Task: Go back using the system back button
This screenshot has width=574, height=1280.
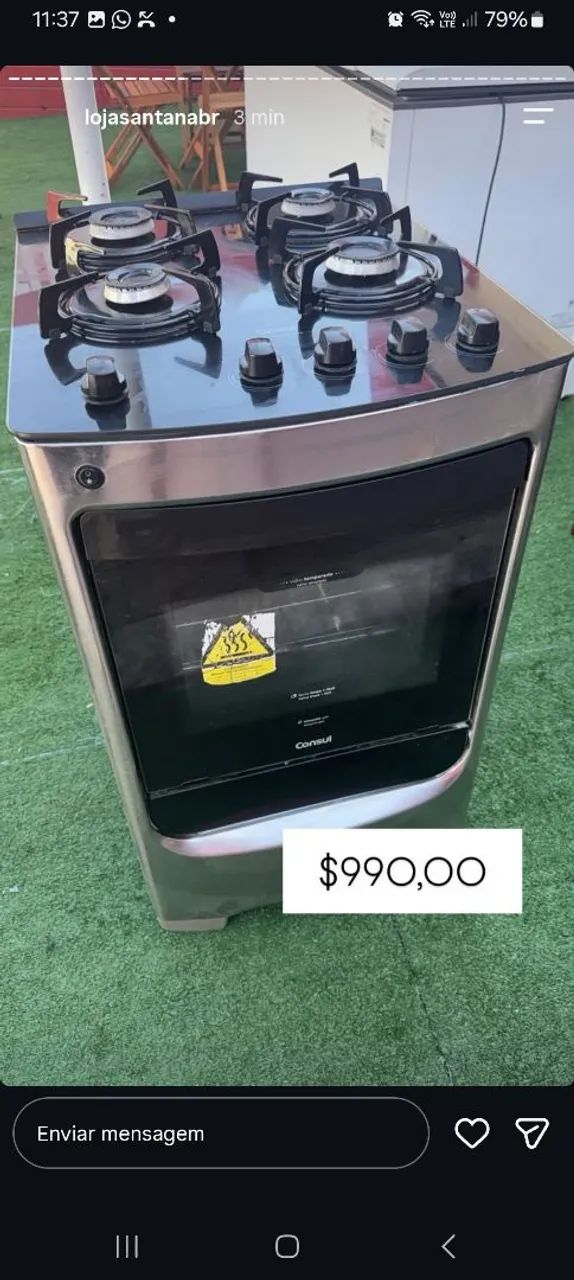Action: 448,1246
